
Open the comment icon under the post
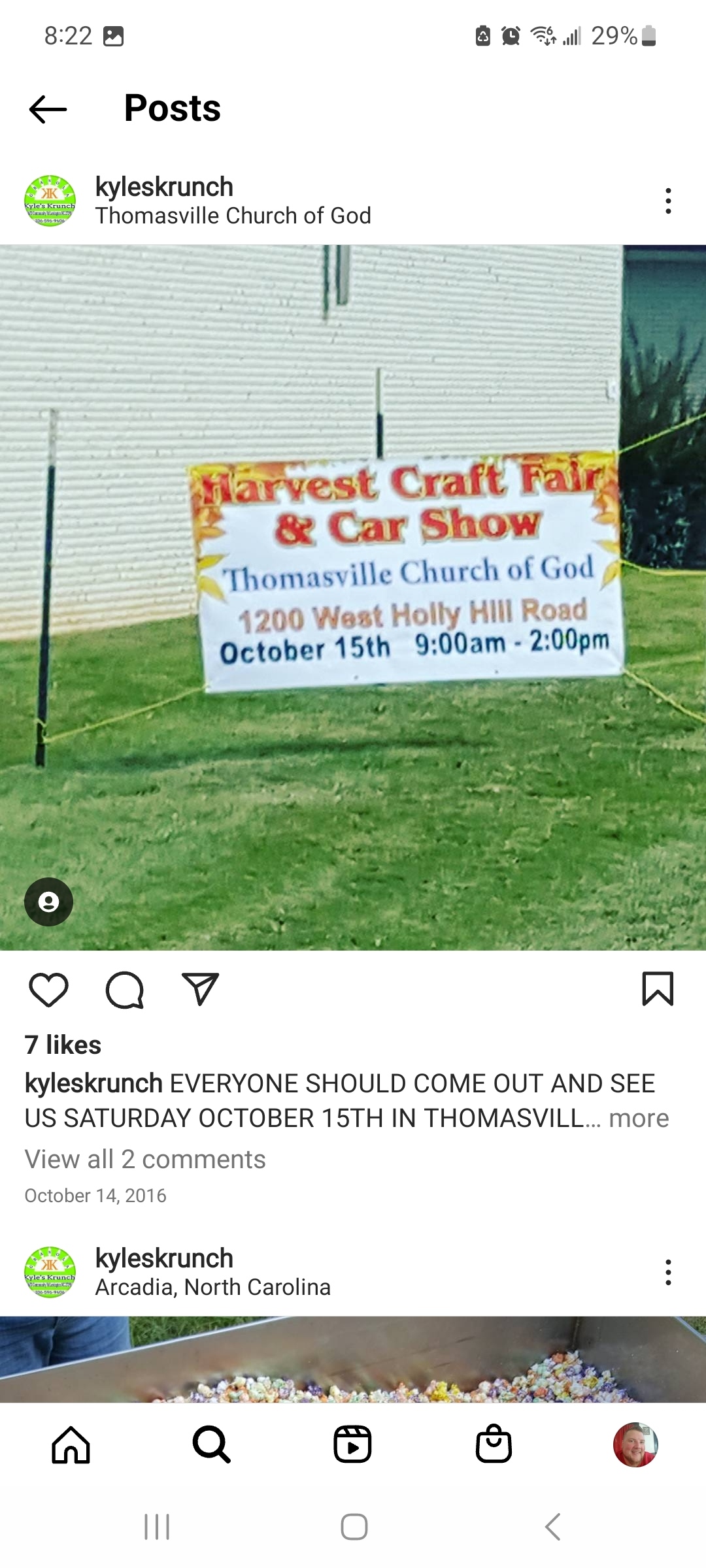pos(124,990)
